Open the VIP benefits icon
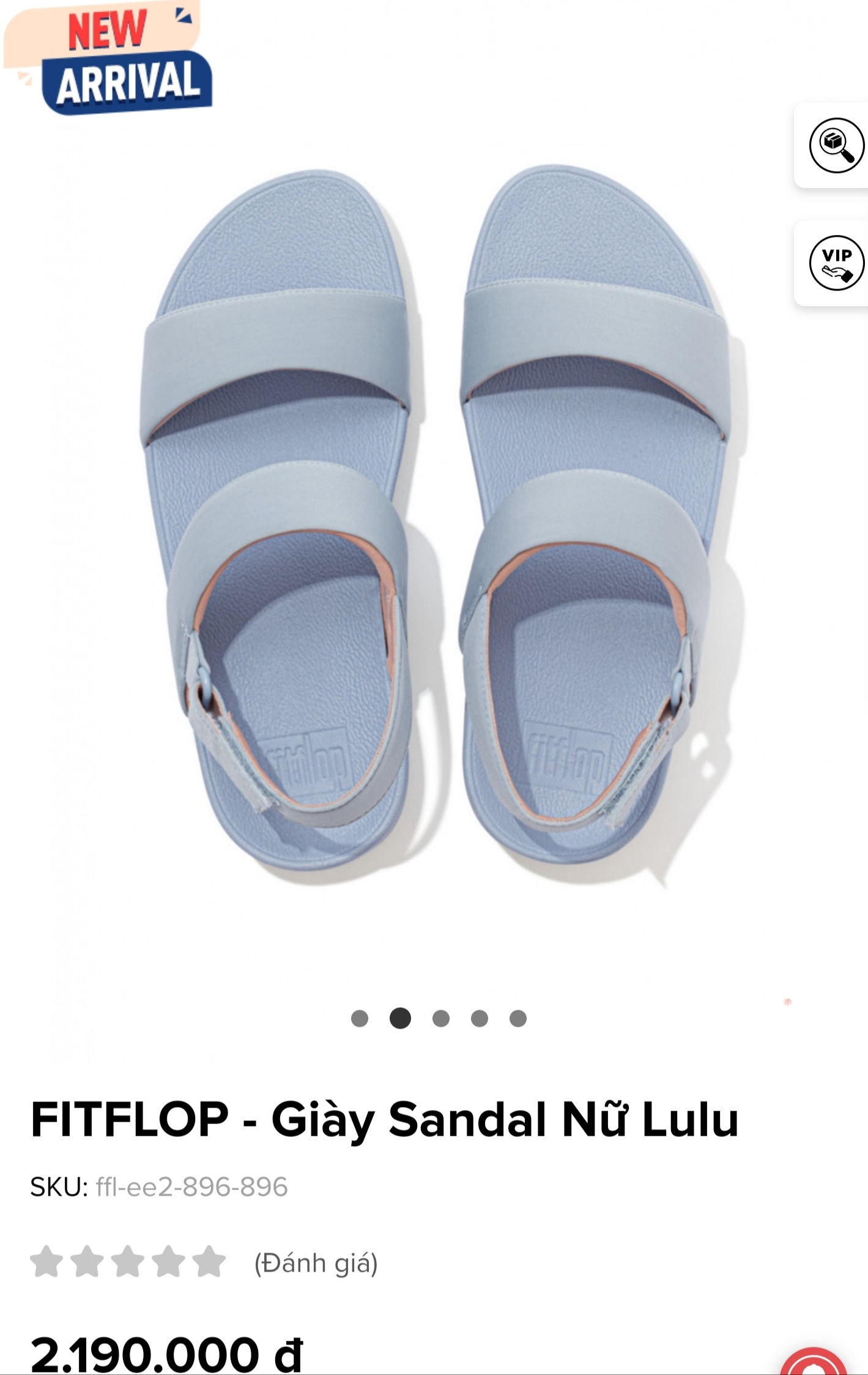The image size is (868, 1375). [836, 263]
